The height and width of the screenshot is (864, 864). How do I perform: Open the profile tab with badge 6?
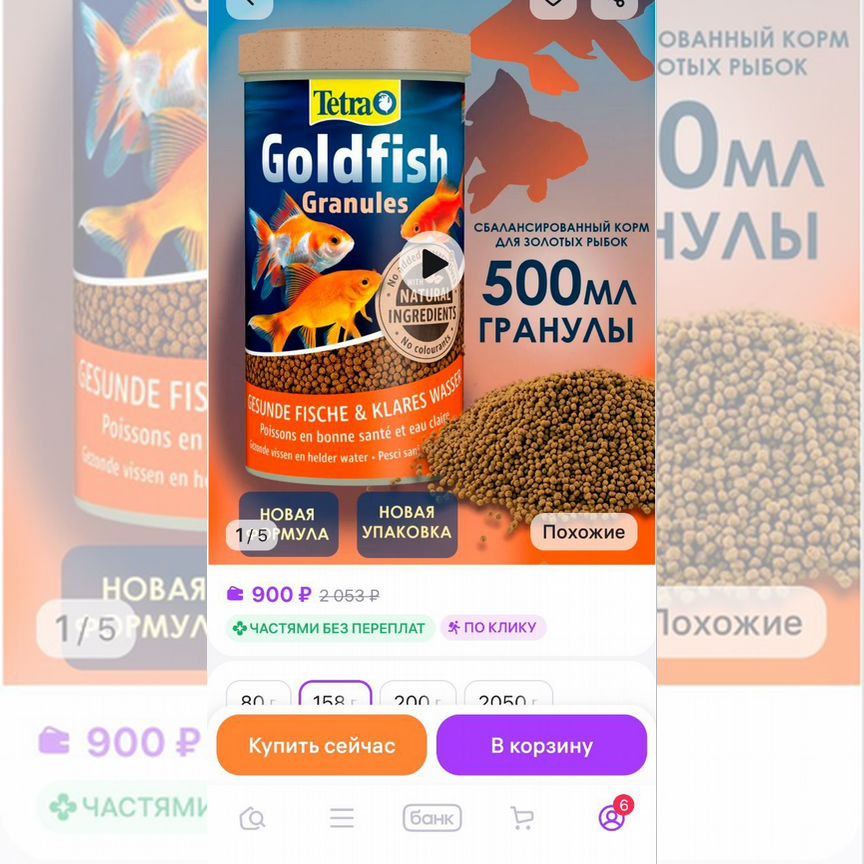coord(611,818)
